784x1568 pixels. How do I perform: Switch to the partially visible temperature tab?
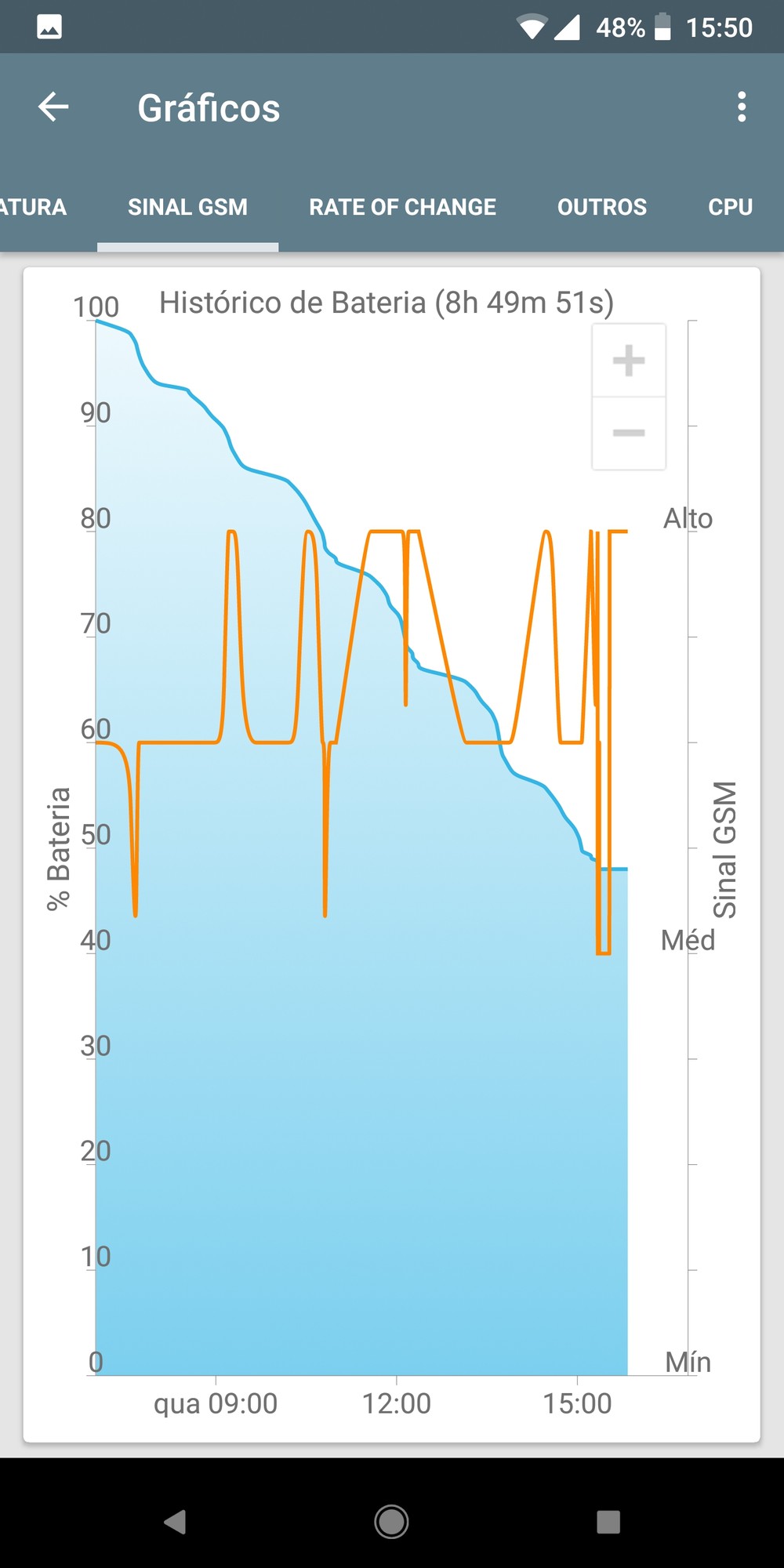(x=31, y=207)
